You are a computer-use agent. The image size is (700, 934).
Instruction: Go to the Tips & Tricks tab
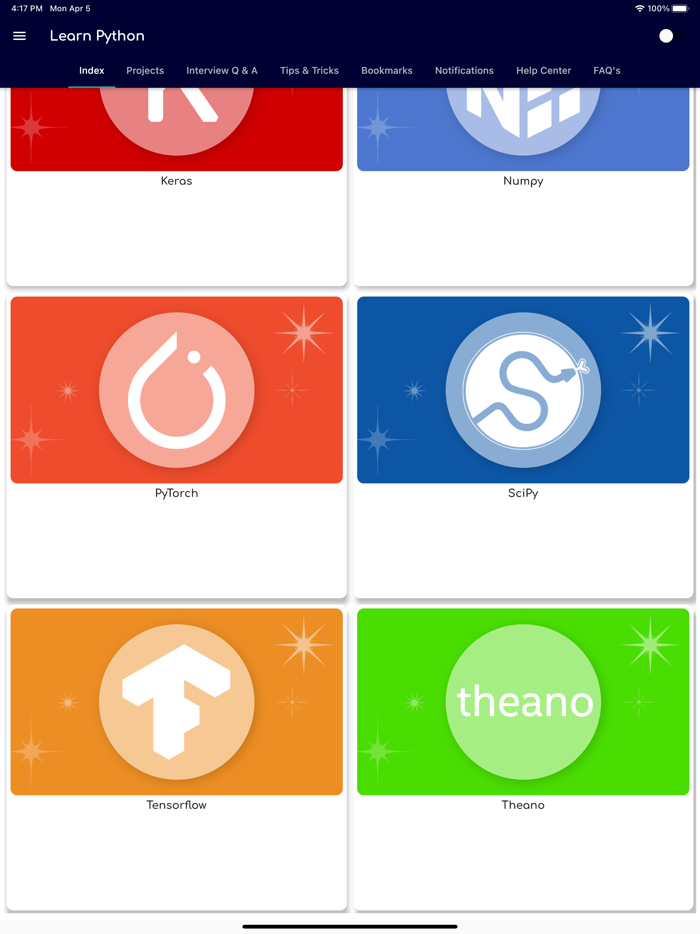pyautogui.click(x=309, y=71)
